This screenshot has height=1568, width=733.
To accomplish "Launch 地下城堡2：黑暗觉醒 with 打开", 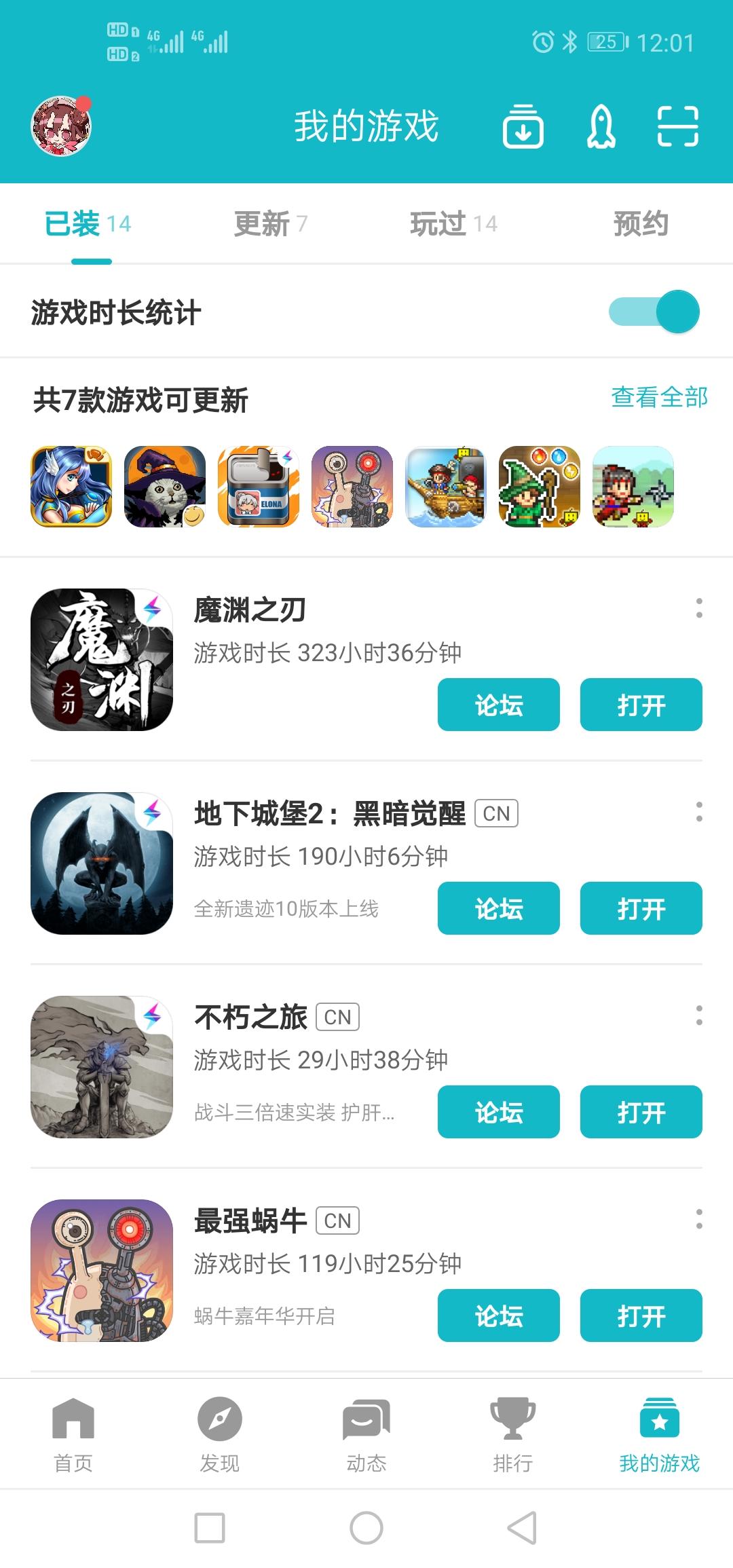I will pos(641,908).
